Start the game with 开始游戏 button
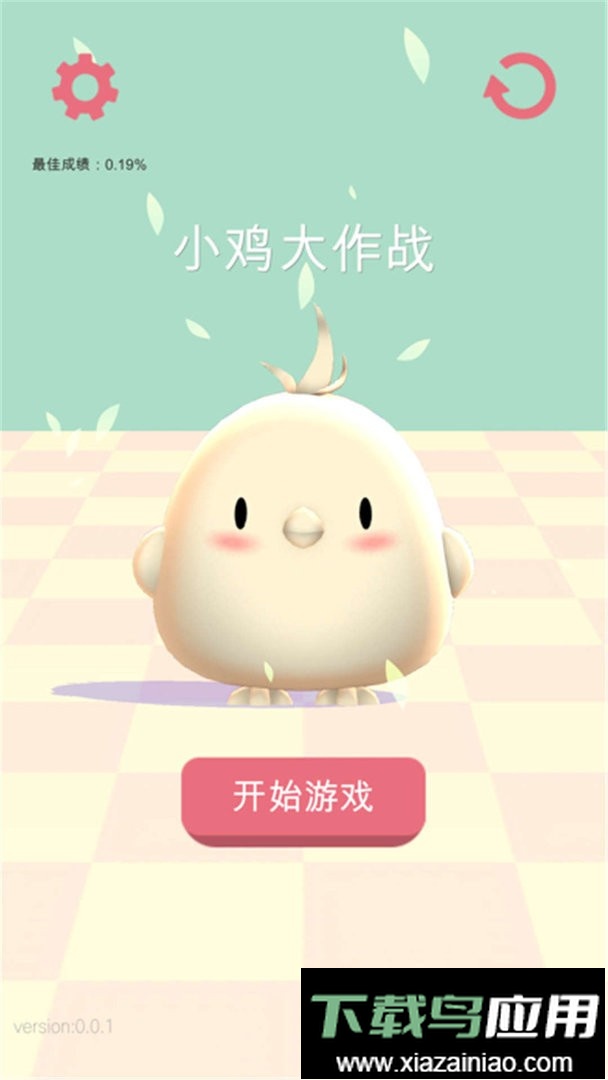This screenshot has height=1080, width=608. coord(303,798)
